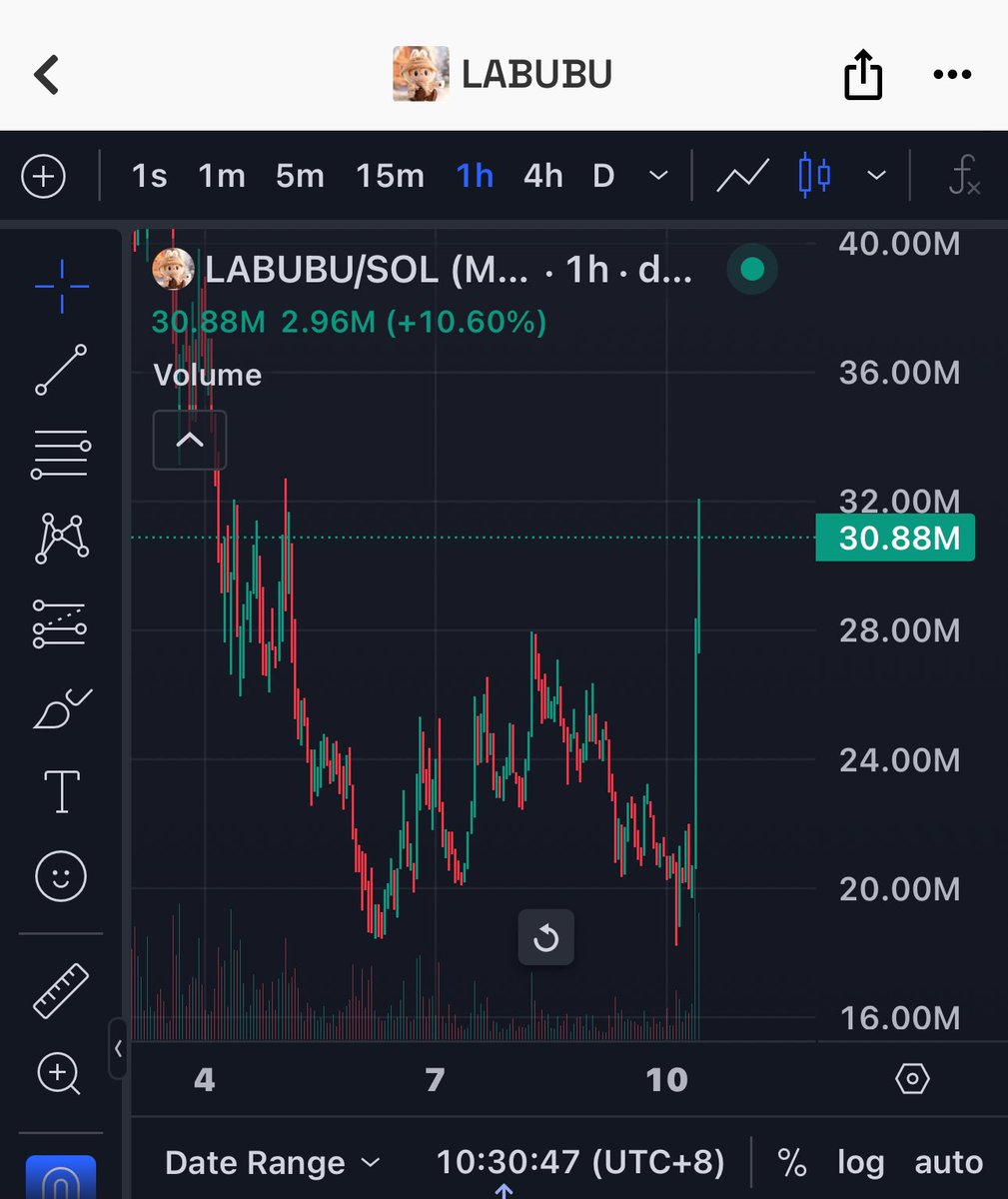Viewport: 1008px width, 1199px height.
Task: Select the 1m interval
Action: 222,177
